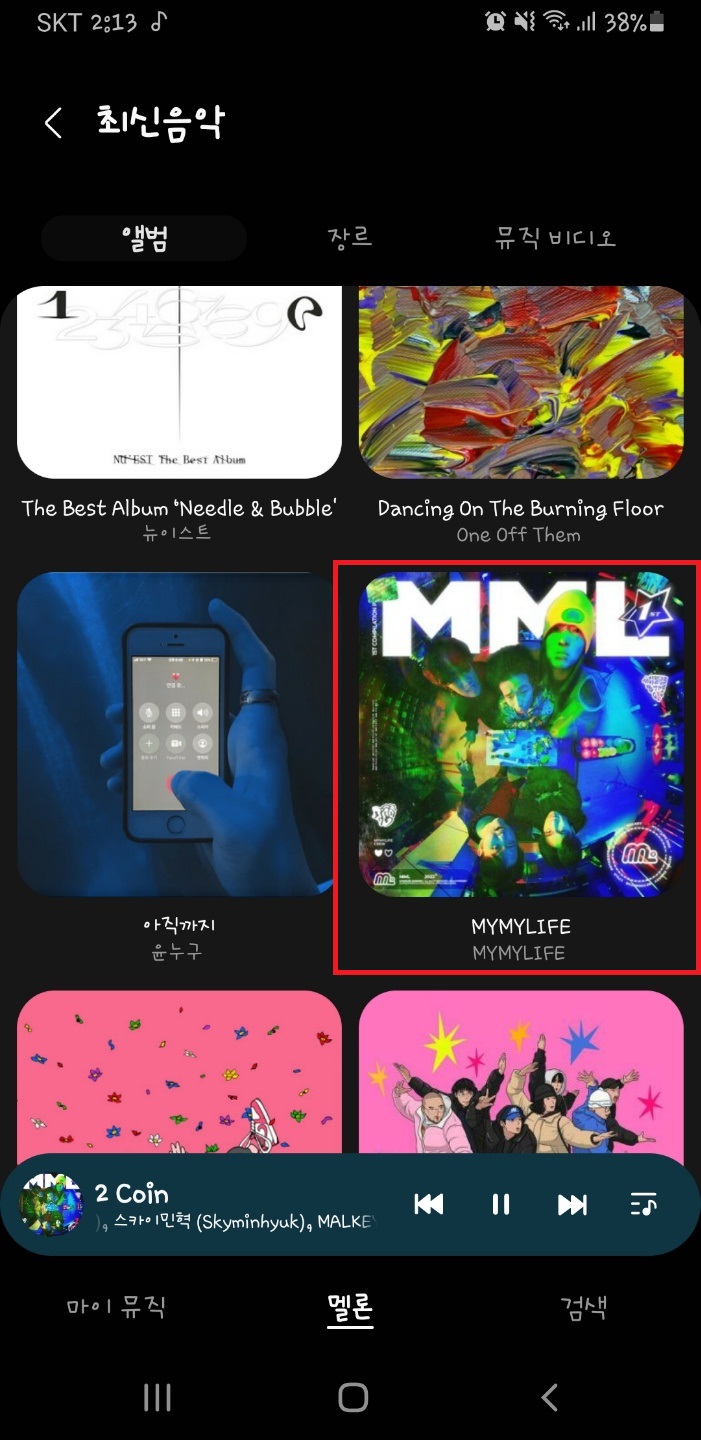The width and height of the screenshot is (701, 1440).
Task: Select the 멜론 bottom tab
Action: coord(350,1306)
